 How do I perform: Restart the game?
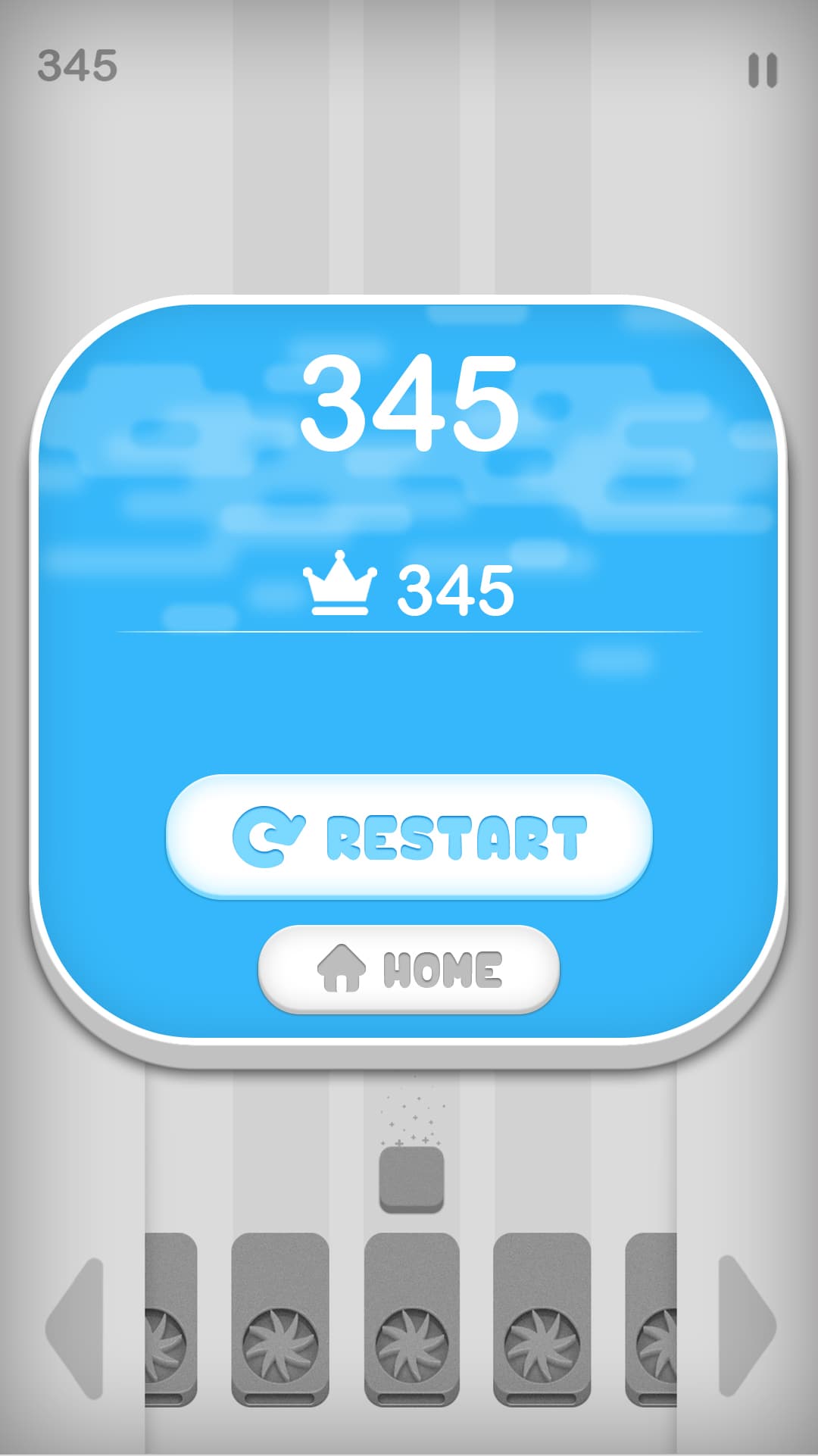(409, 837)
